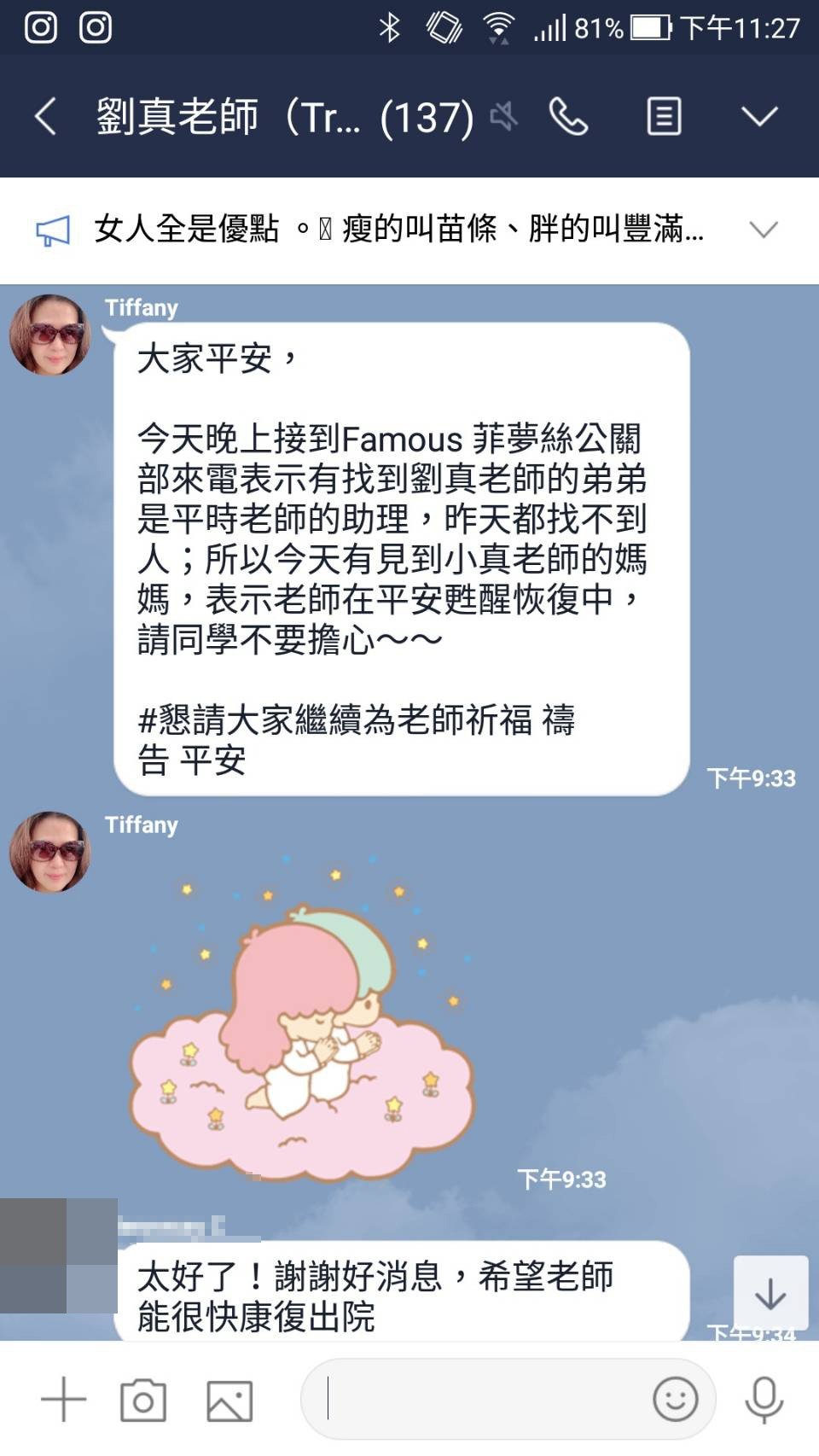Open the plus attachment menu
Image resolution: width=819 pixels, height=1456 pixels.
pyautogui.click(x=64, y=1401)
